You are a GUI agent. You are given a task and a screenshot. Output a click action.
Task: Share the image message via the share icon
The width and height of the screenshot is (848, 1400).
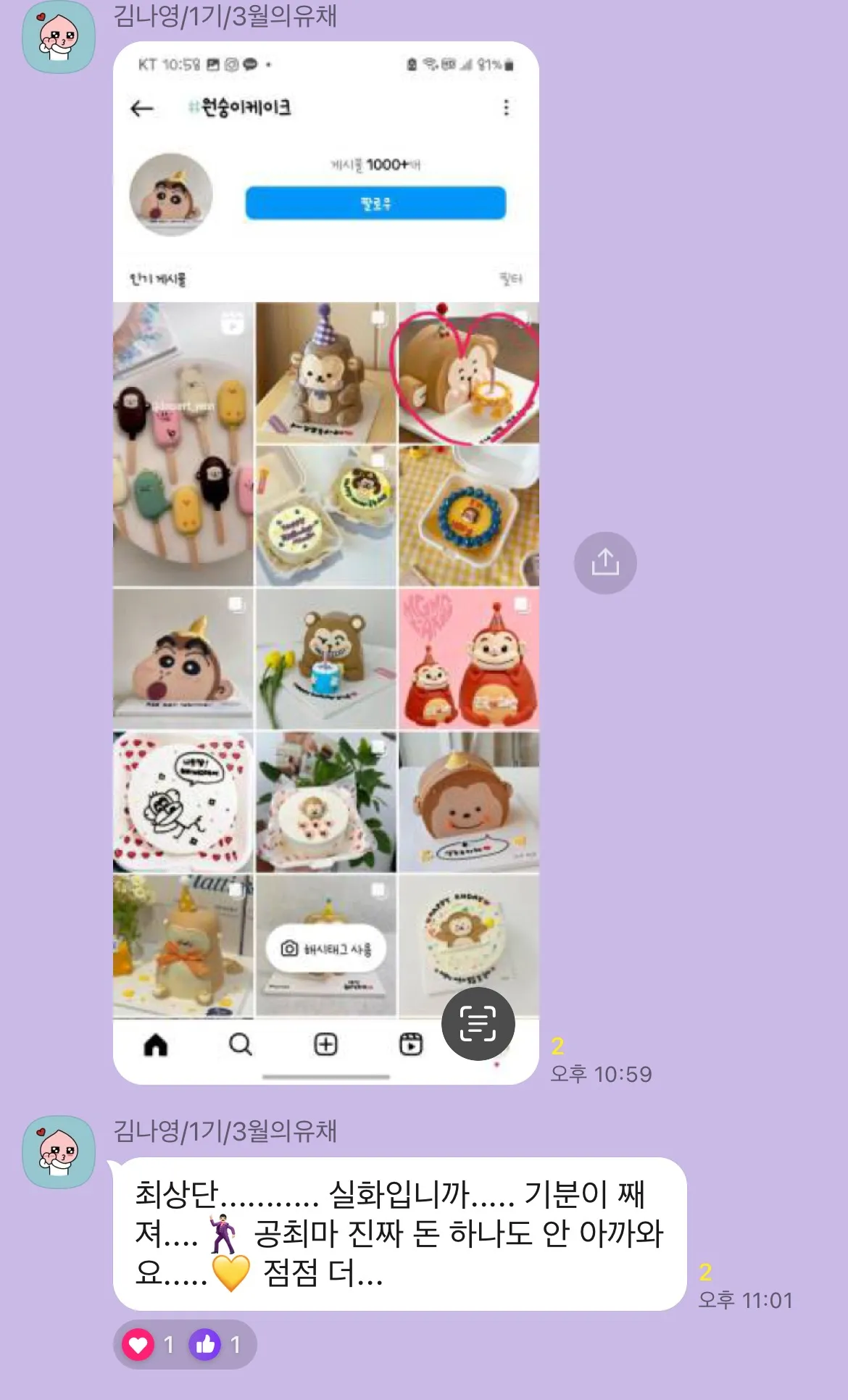(x=605, y=563)
